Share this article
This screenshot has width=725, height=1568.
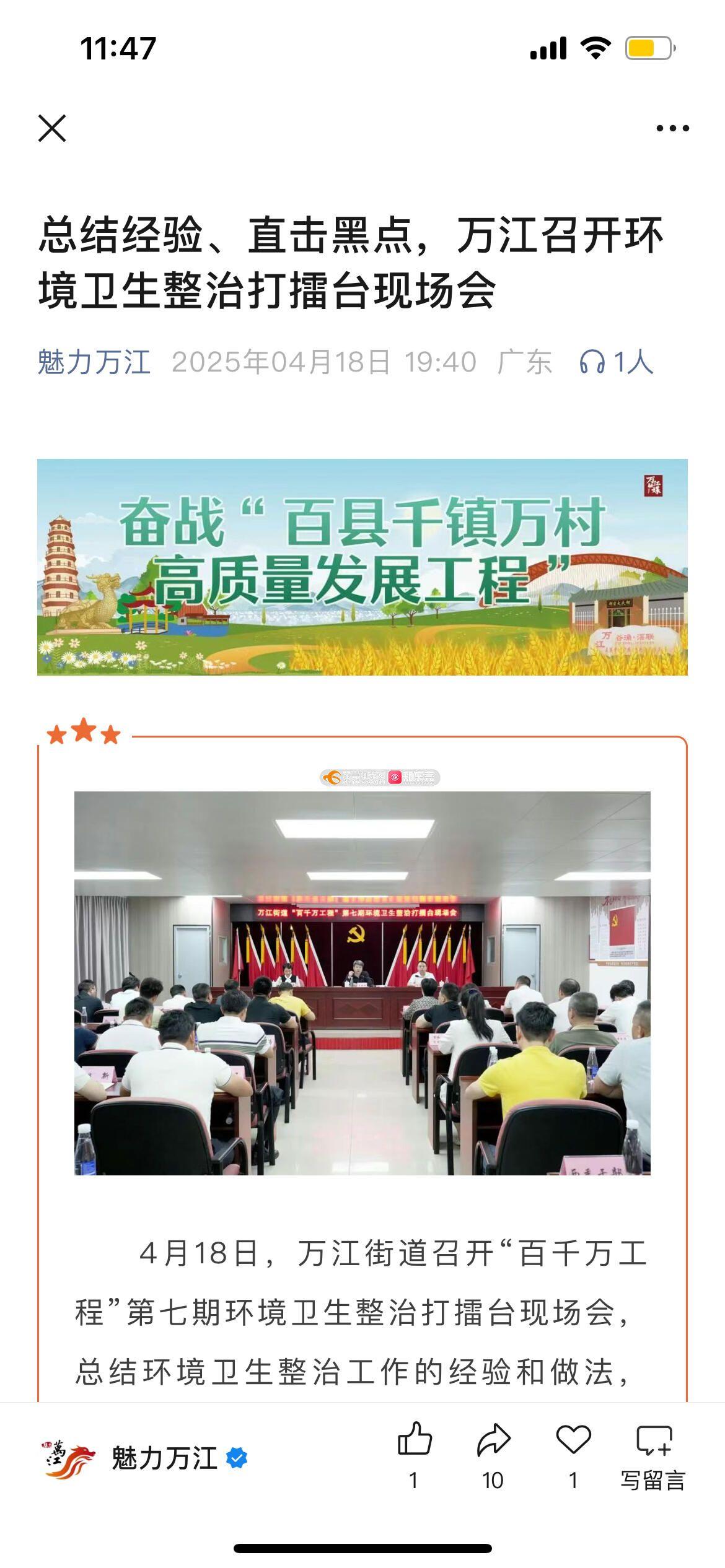493,1439
